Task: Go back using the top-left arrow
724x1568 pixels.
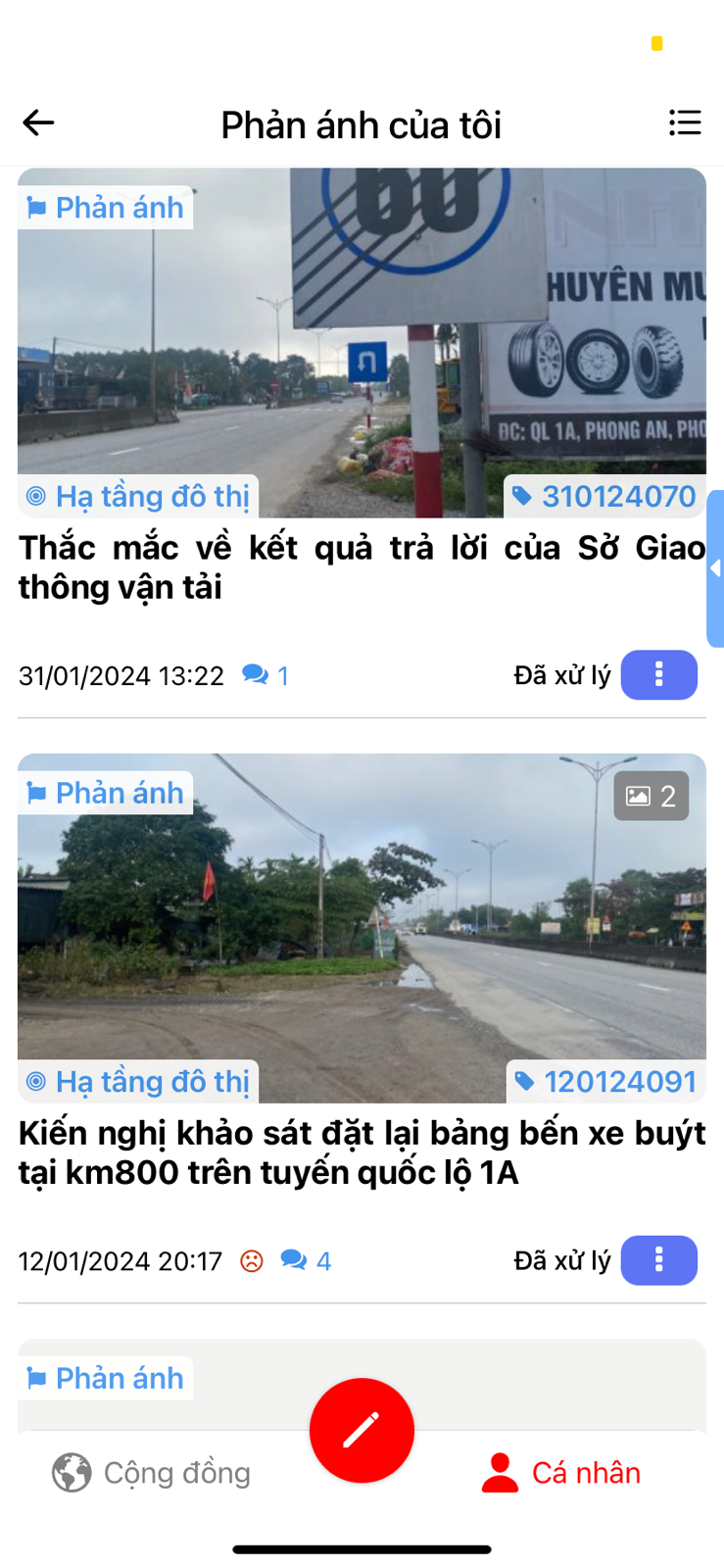Action: (x=38, y=123)
